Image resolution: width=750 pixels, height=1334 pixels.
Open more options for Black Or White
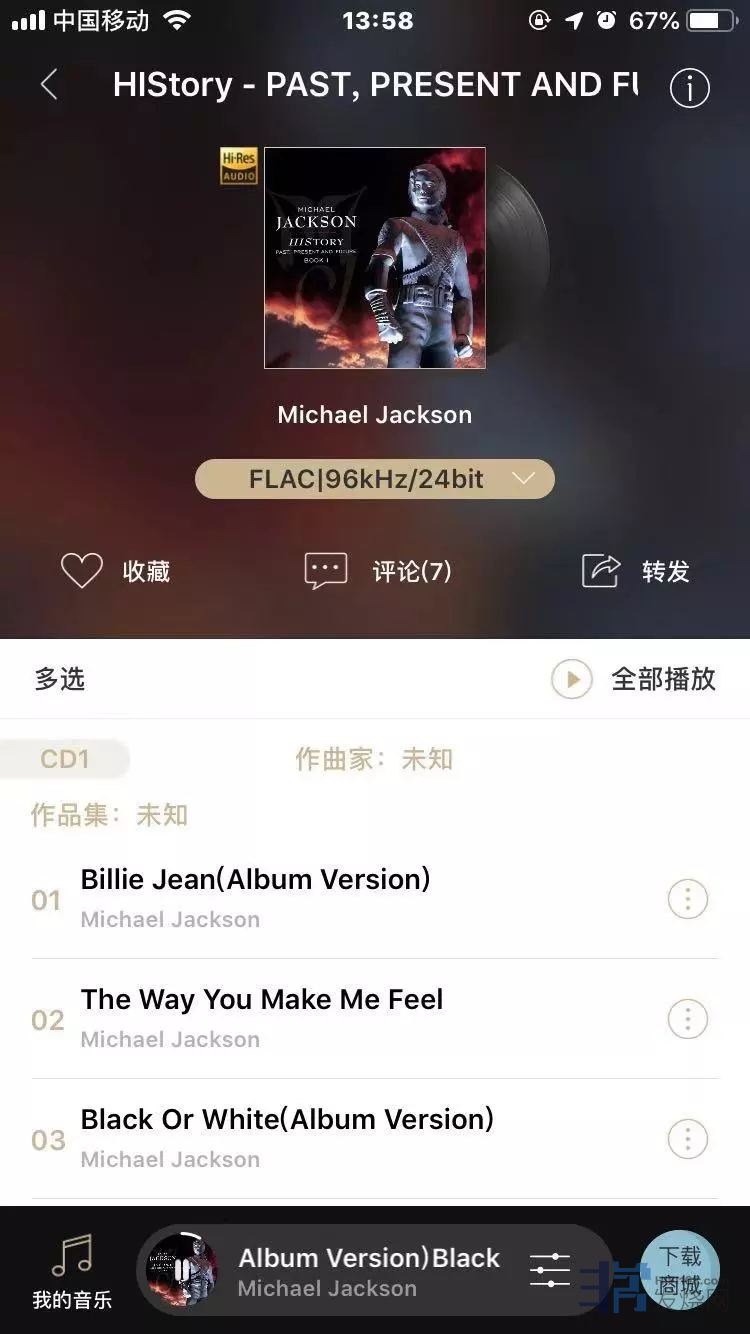(x=687, y=1139)
